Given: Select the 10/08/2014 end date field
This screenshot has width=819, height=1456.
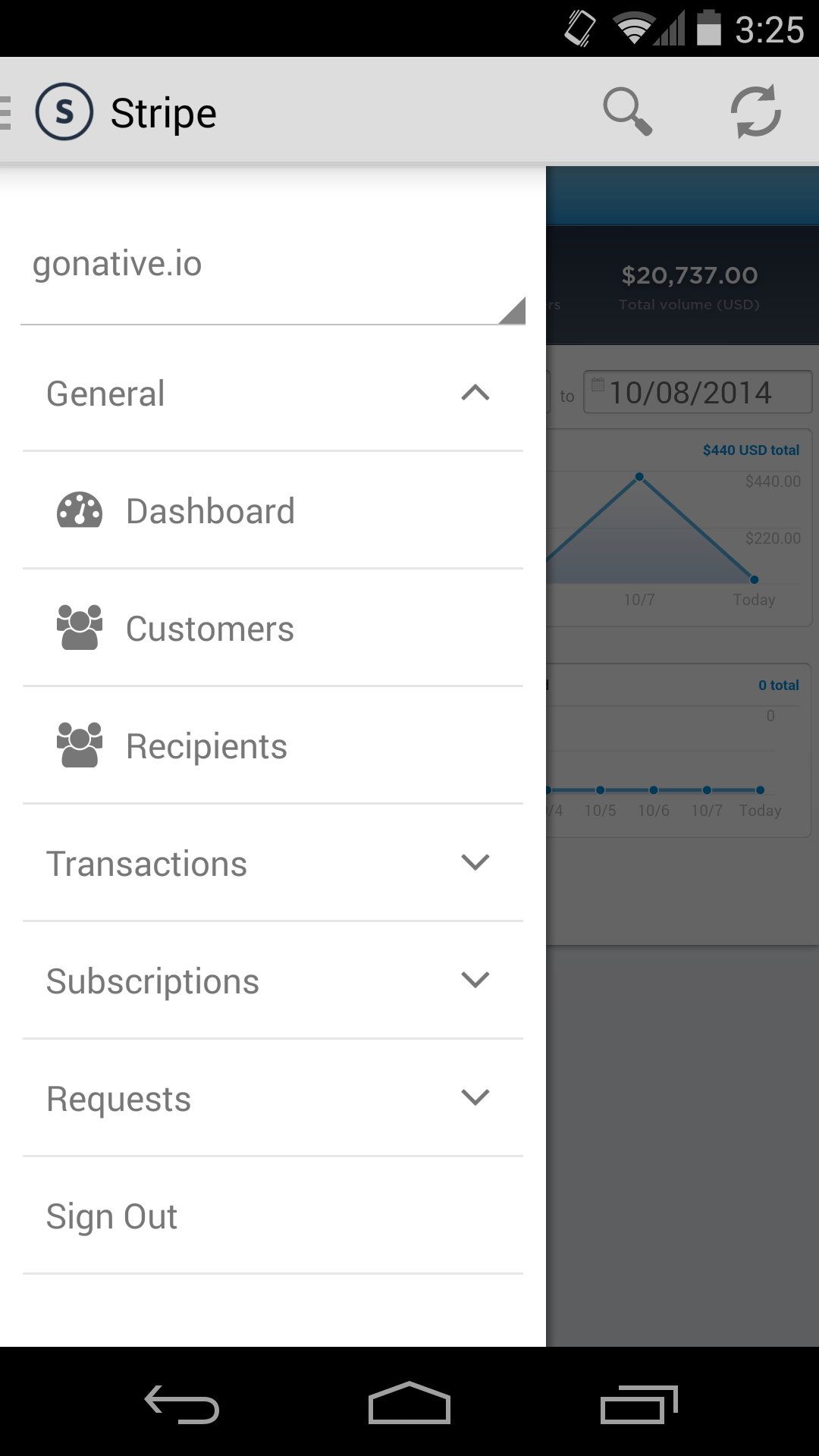Looking at the screenshot, I should pos(697,393).
